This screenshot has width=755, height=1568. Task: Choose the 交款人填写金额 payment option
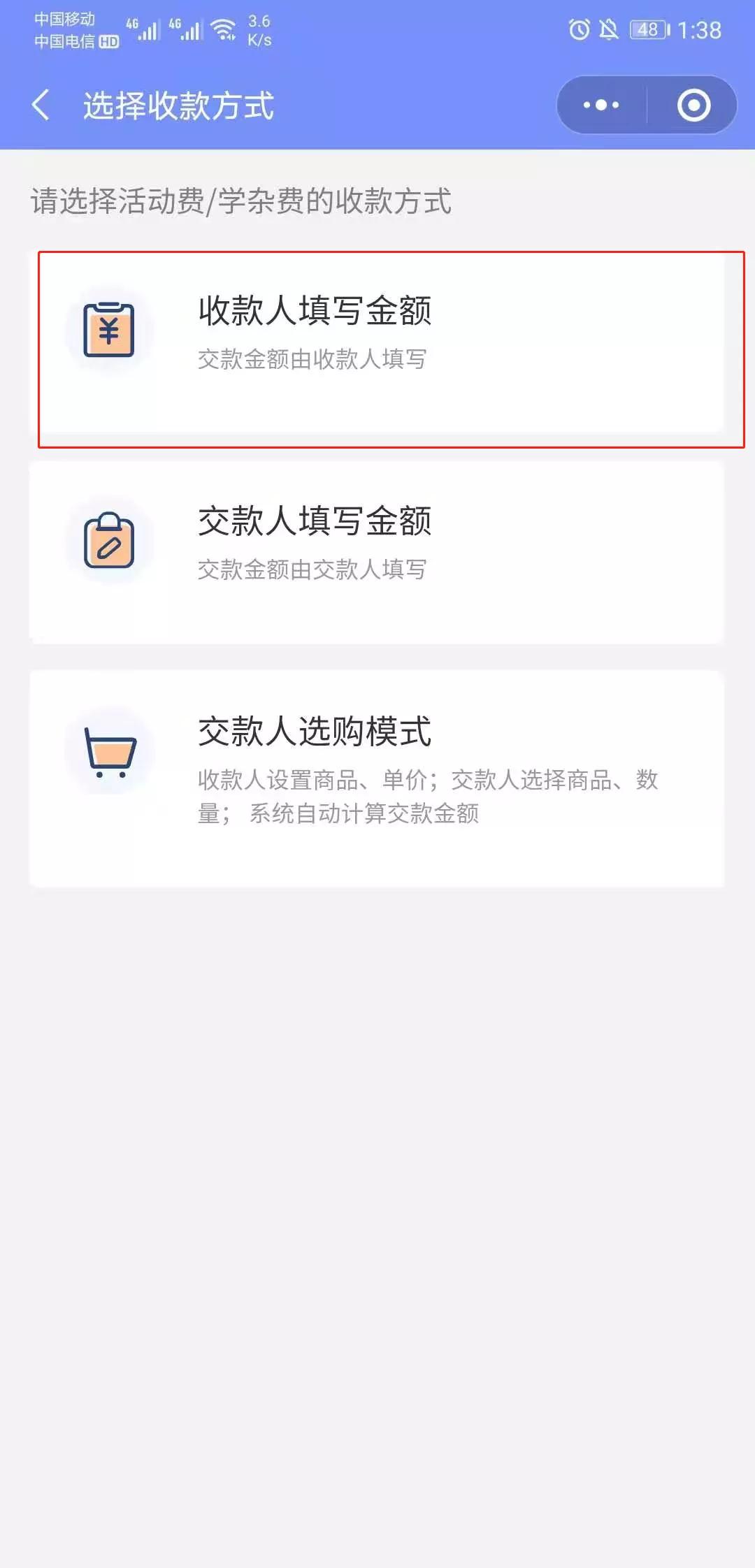pyautogui.click(x=377, y=545)
